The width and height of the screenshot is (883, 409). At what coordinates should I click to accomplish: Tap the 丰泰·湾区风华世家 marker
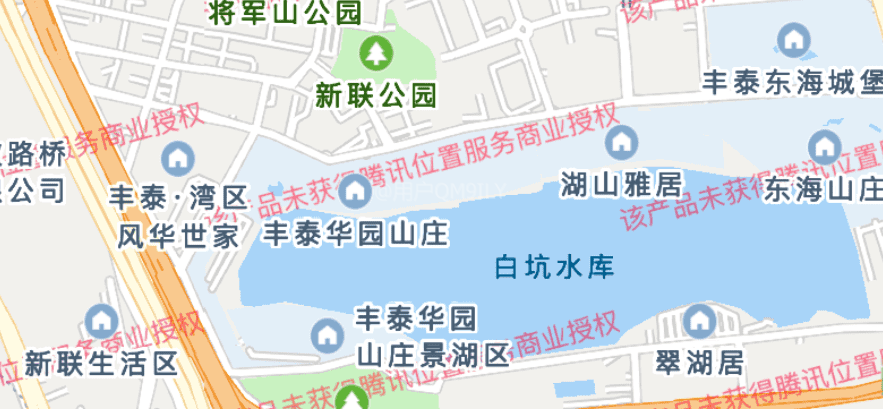(x=178, y=157)
